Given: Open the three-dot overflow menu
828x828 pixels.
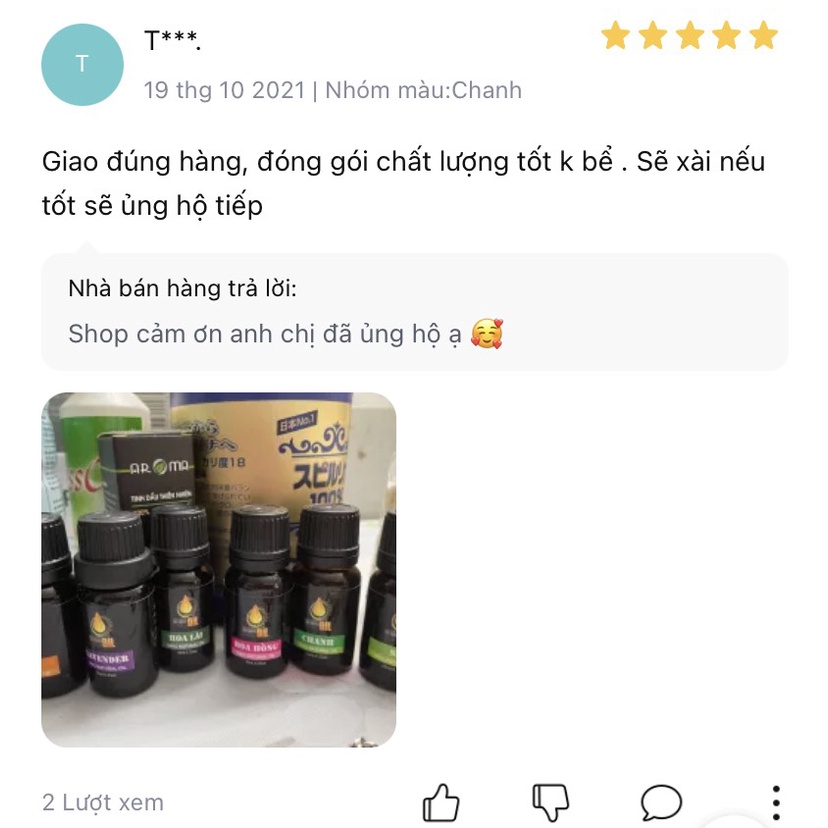Looking at the screenshot, I should pyautogui.click(x=776, y=802).
